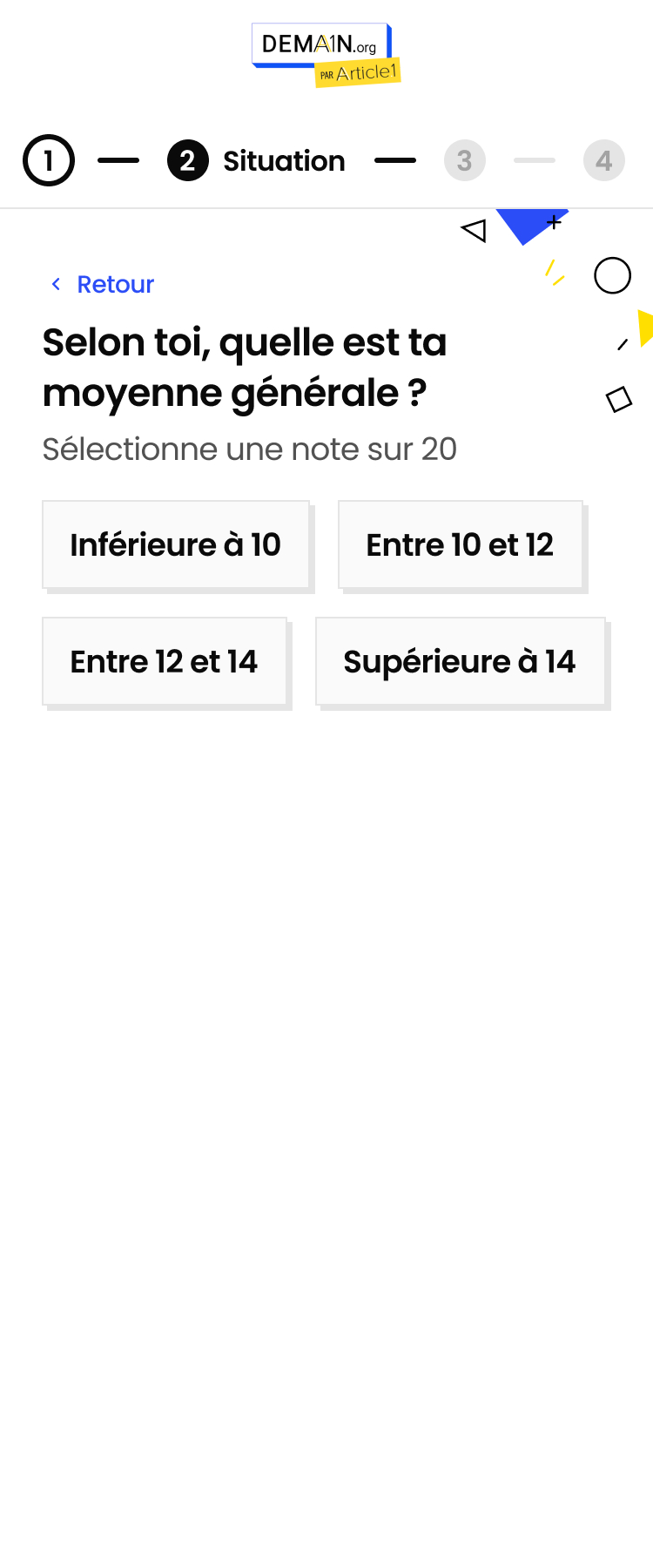Select the "Inférieure à 10" option
The width and height of the screenshot is (653, 1568).
point(176,545)
